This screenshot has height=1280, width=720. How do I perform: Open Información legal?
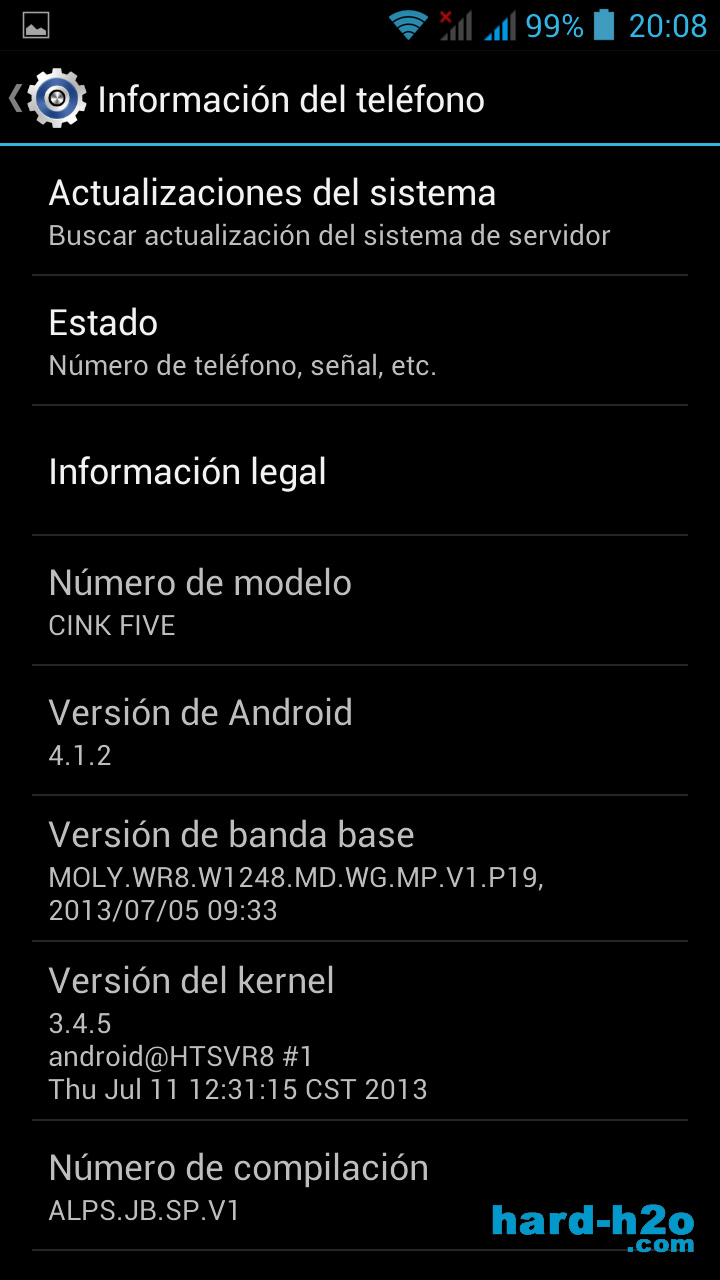(x=360, y=470)
